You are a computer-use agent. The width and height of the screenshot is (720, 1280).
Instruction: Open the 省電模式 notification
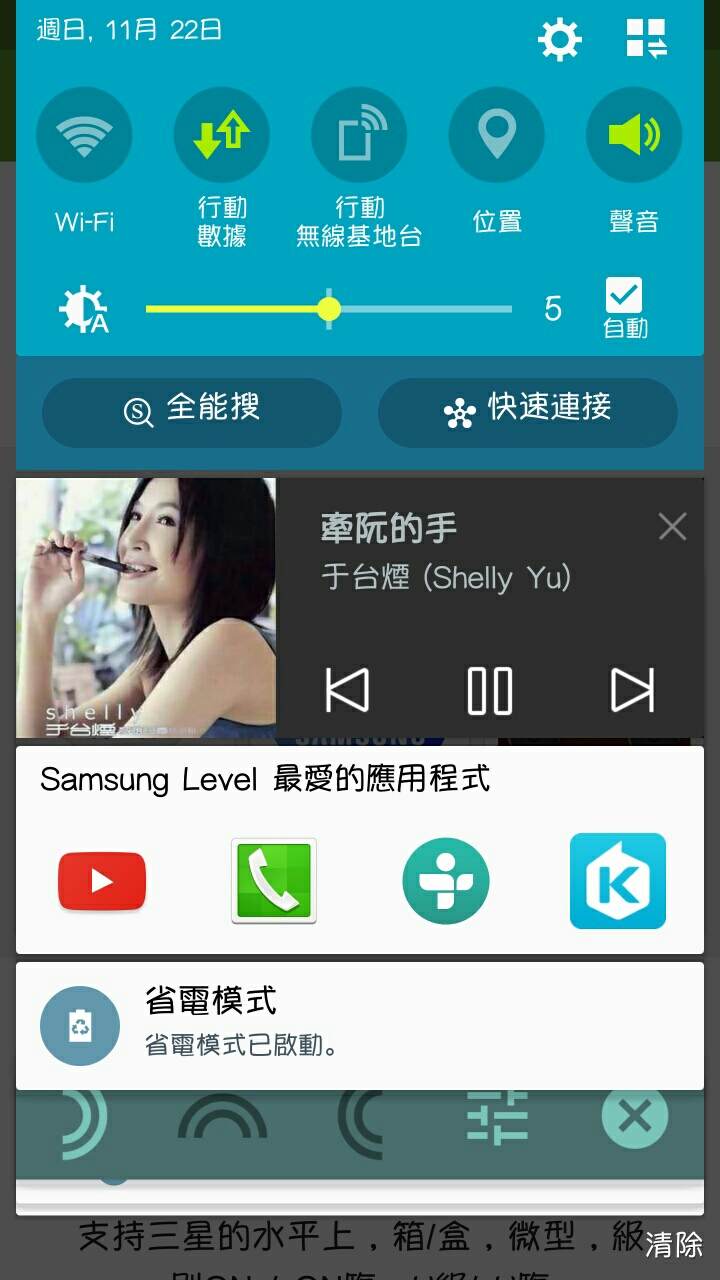pyautogui.click(x=360, y=1026)
